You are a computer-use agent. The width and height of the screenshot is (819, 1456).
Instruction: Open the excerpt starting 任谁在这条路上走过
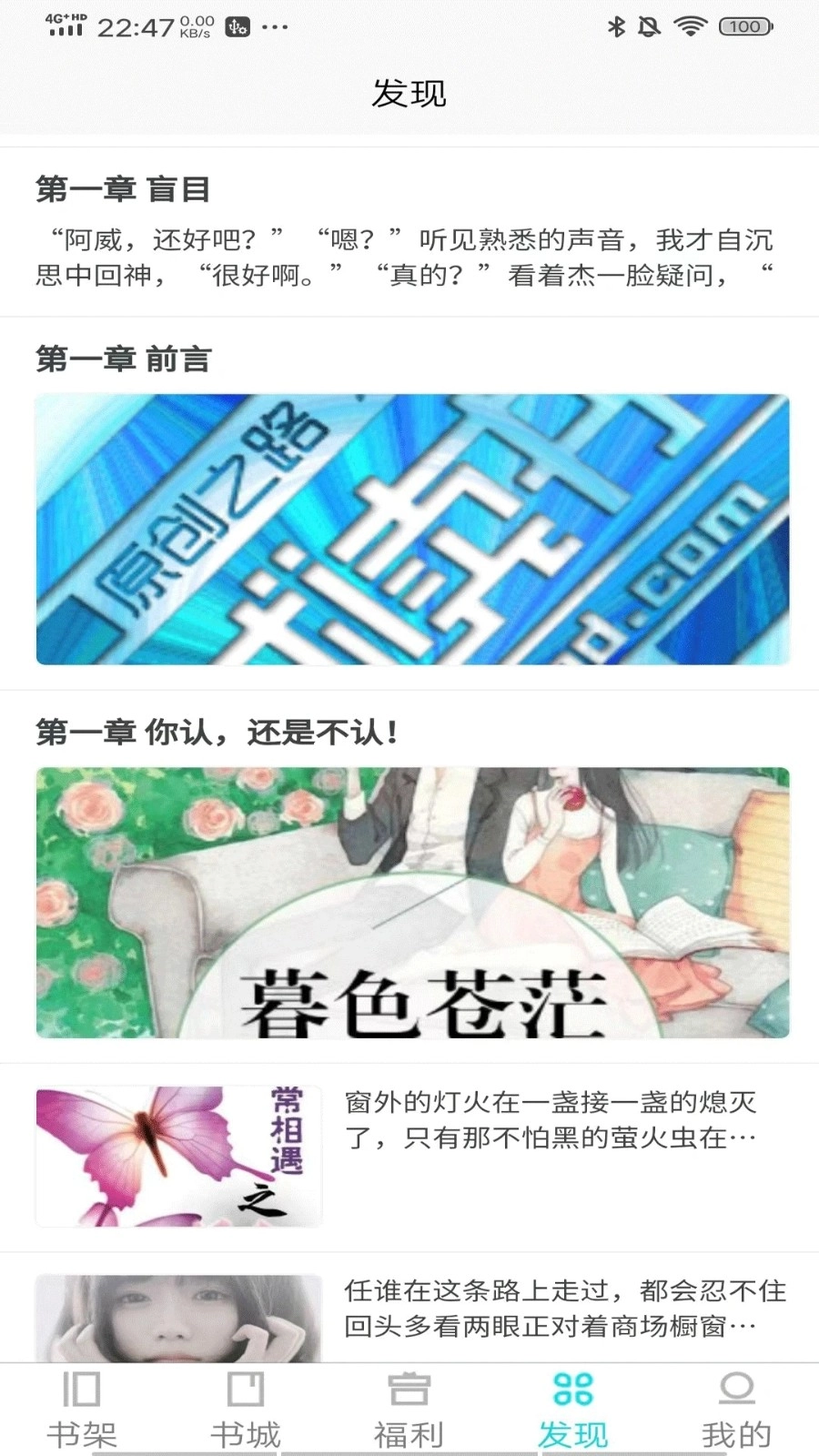(x=558, y=1308)
